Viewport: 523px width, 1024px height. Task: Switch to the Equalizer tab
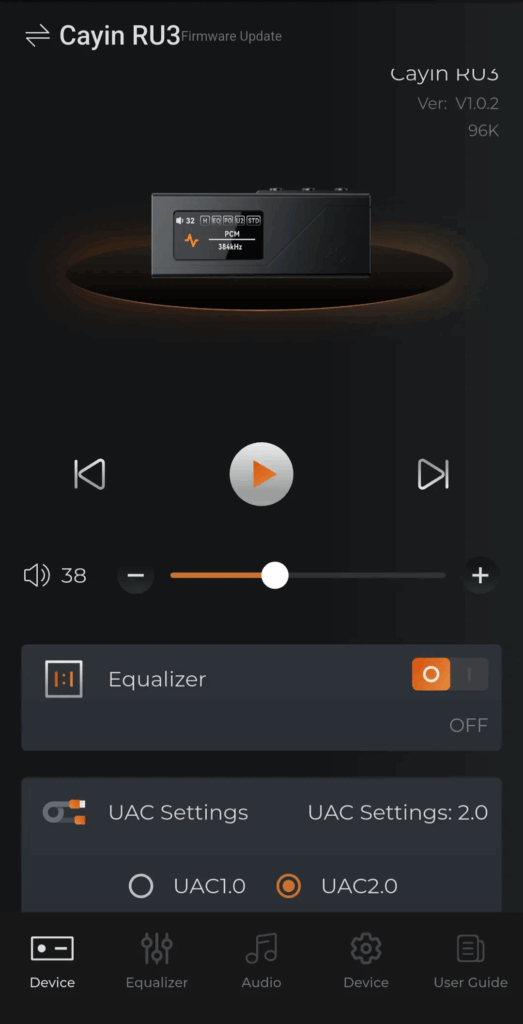[157, 961]
